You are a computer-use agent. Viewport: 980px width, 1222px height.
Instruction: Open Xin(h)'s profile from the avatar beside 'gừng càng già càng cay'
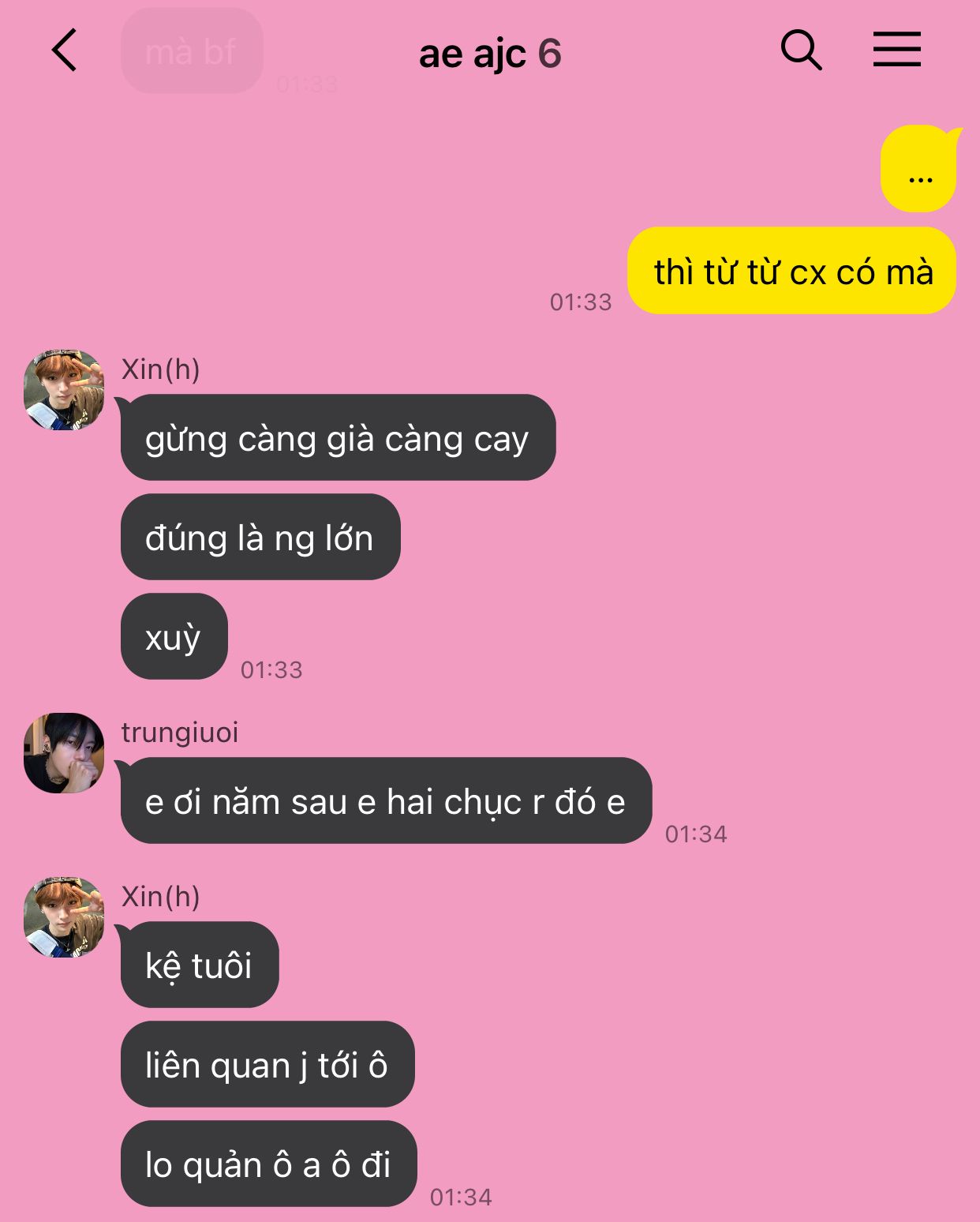pos(64,390)
